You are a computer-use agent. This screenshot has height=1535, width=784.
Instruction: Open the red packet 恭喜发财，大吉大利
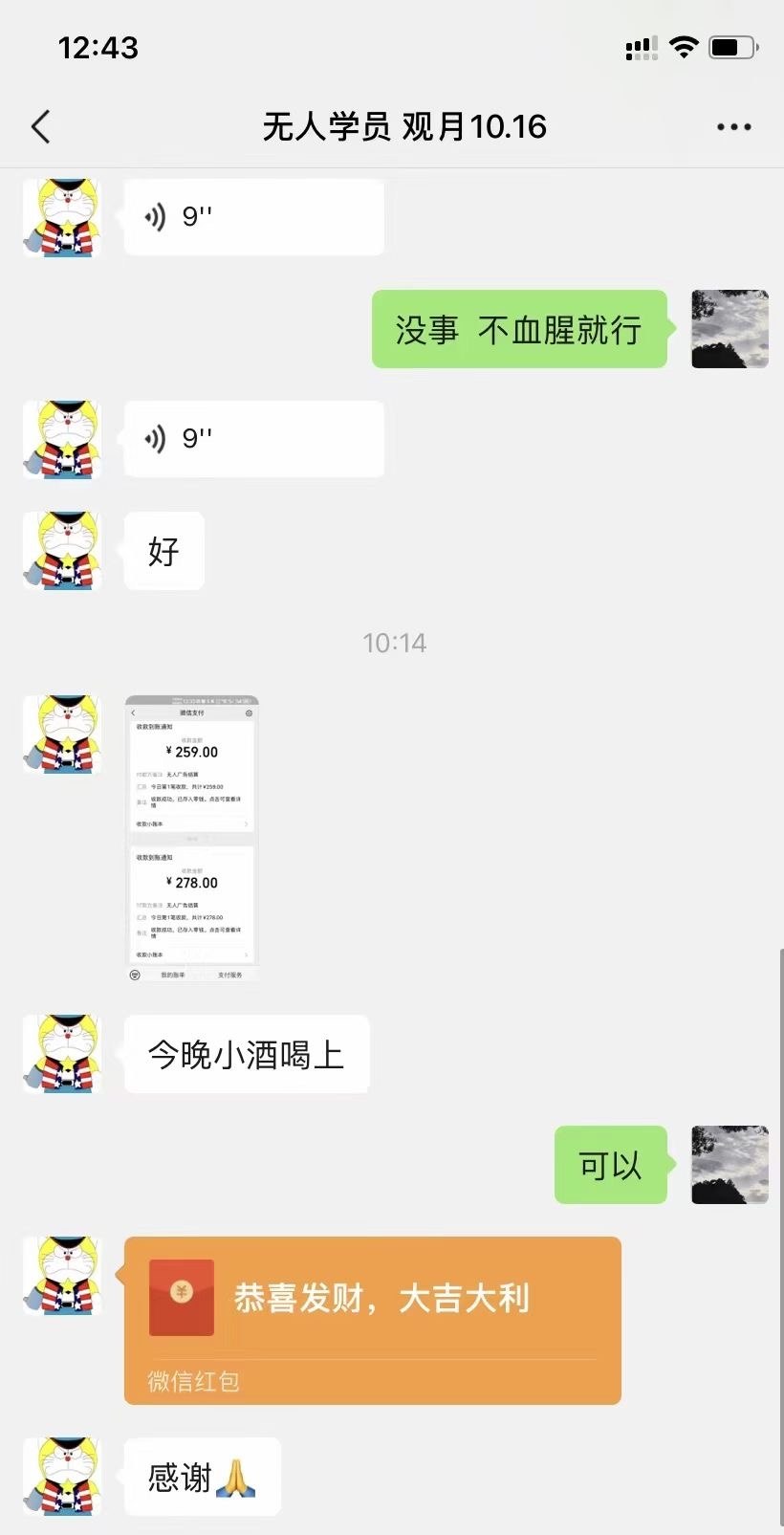[372, 1319]
